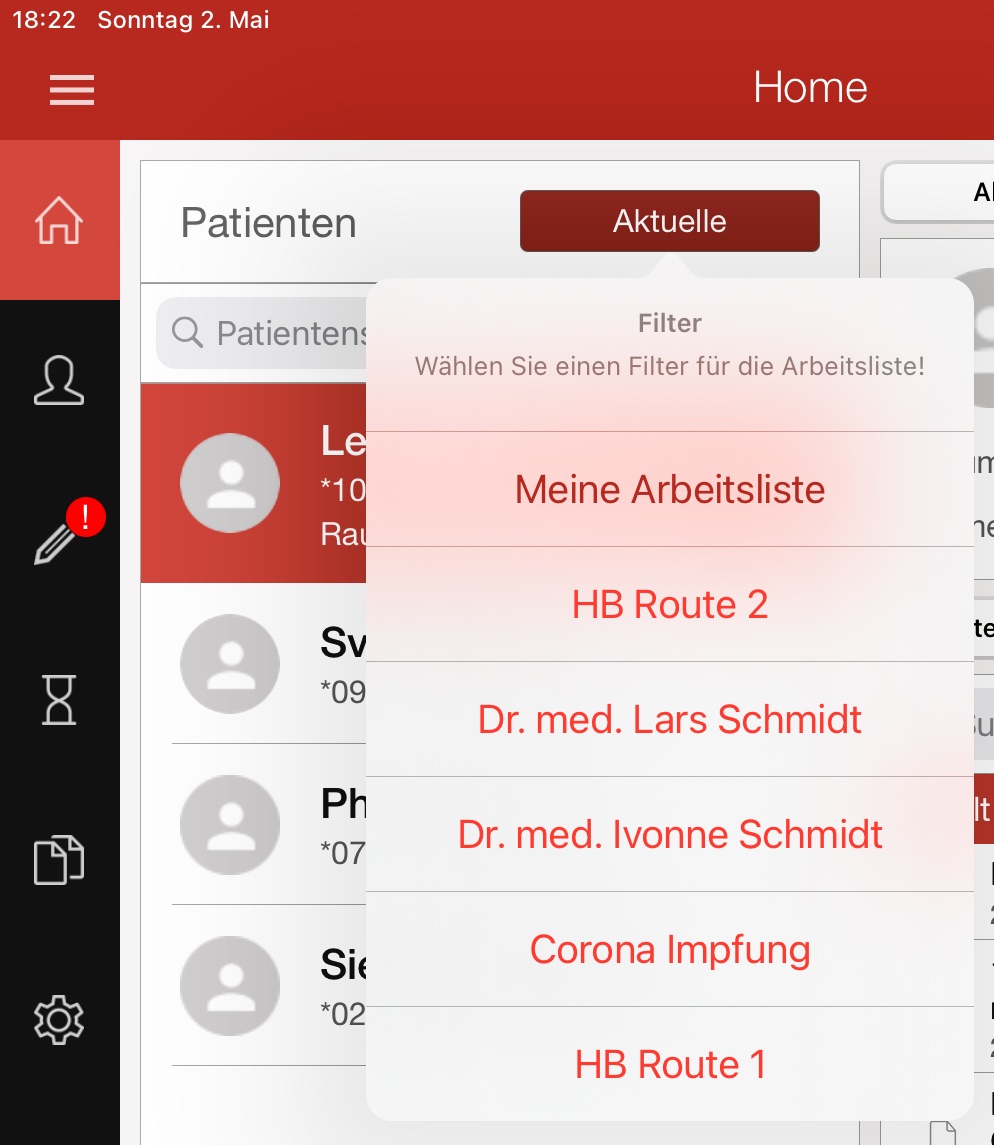Go to the Home sidebar tab

coord(59,220)
